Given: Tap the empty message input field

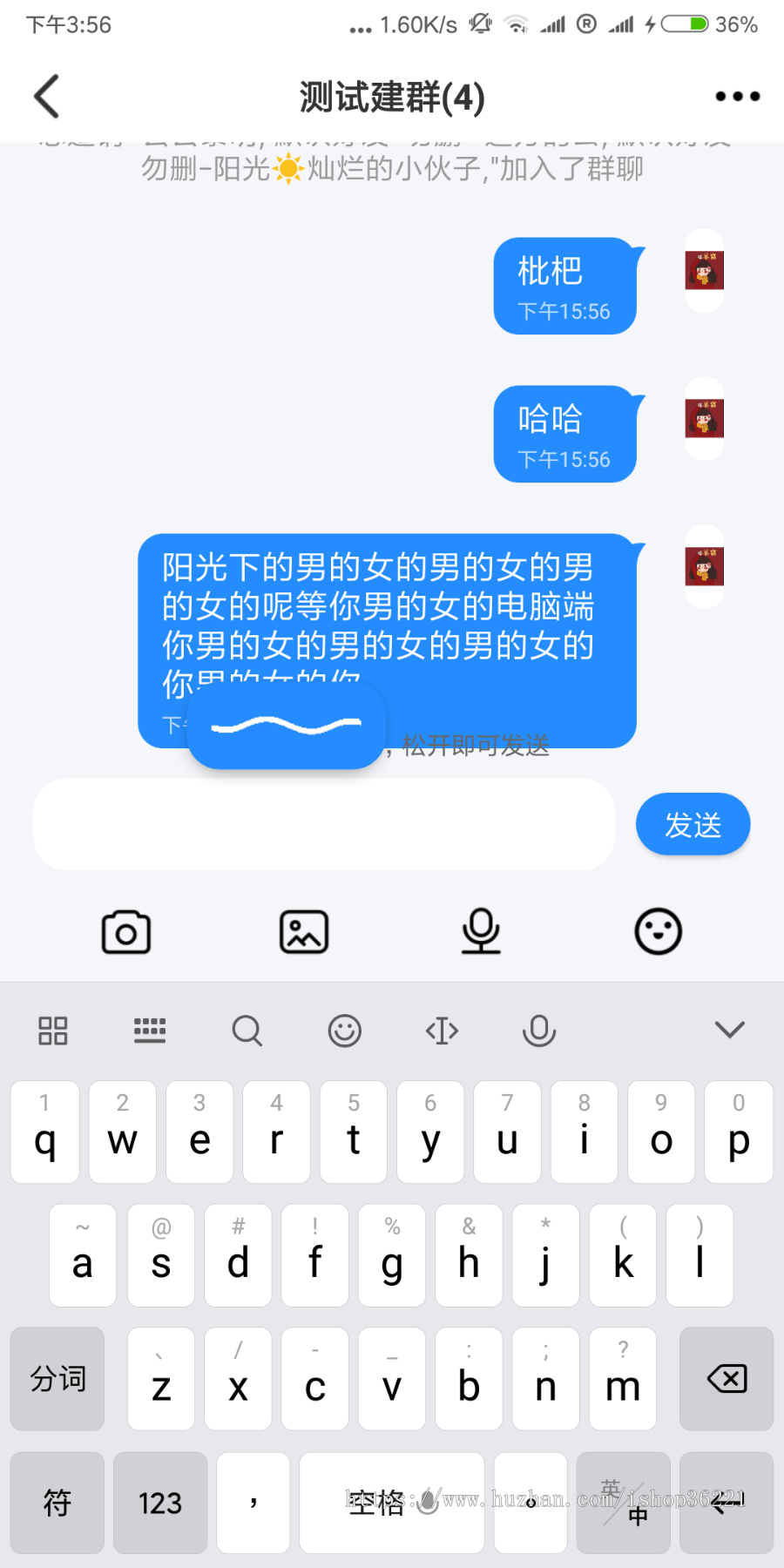Looking at the screenshot, I should click(x=324, y=823).
